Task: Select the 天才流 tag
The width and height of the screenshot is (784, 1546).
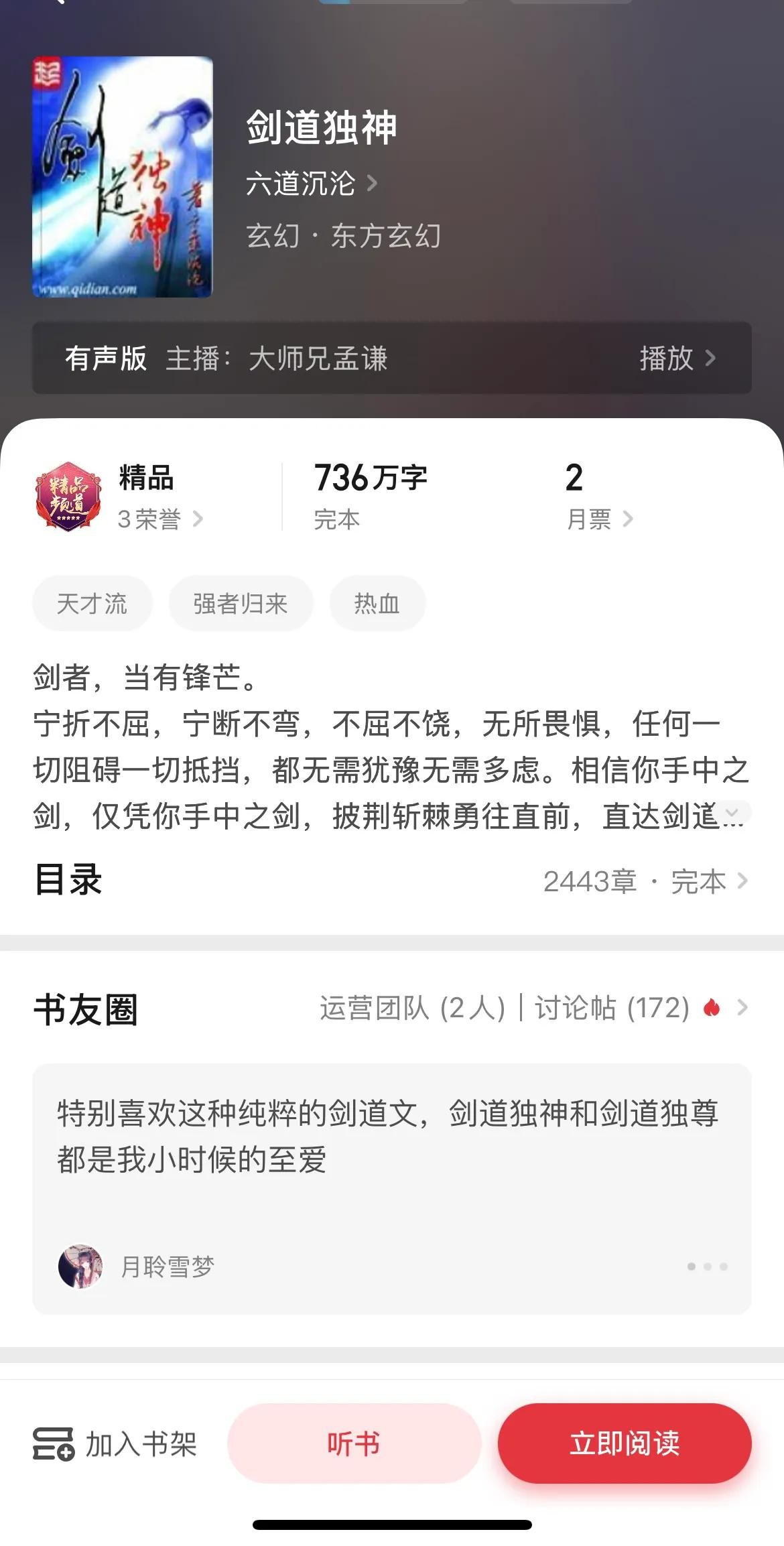Action: pos(92,603)
